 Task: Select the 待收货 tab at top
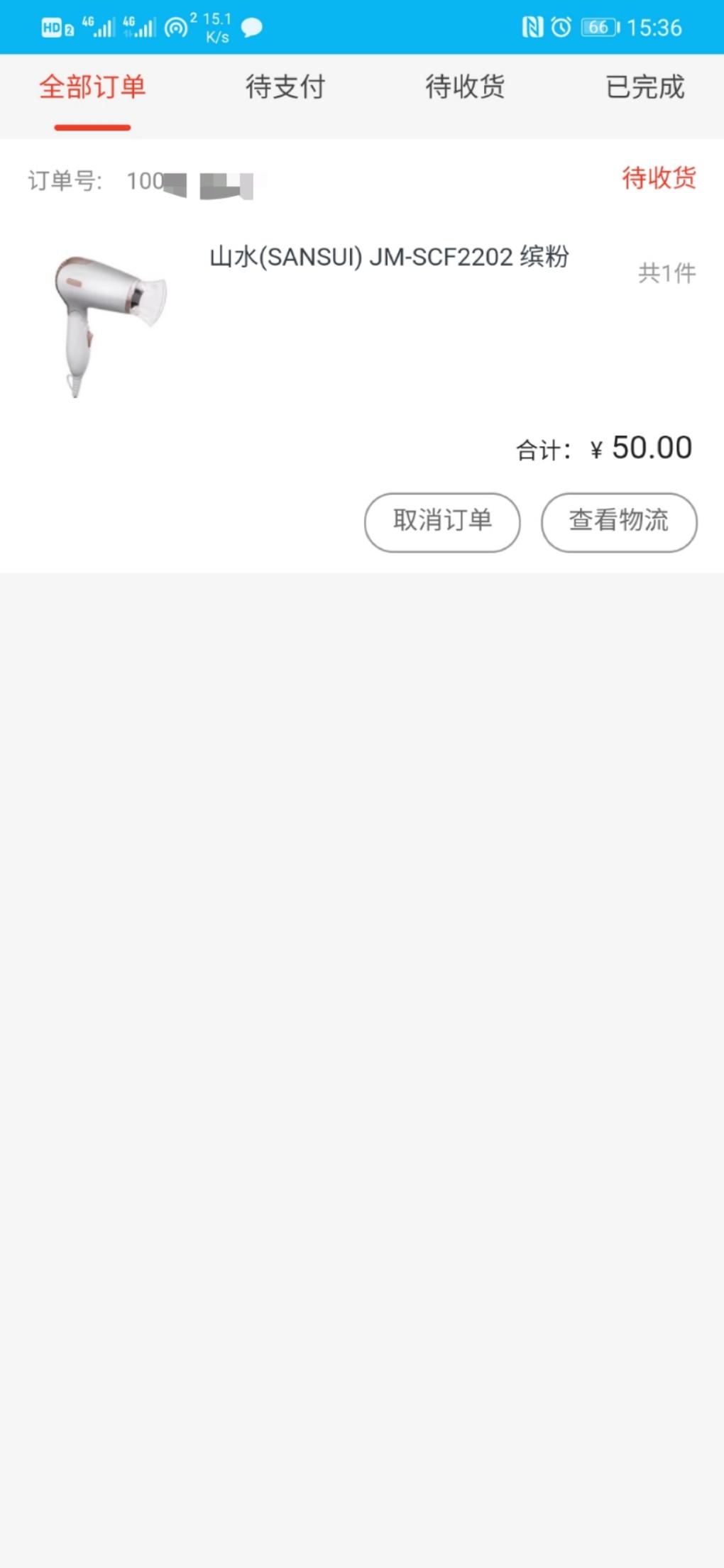tap(465, 88)
